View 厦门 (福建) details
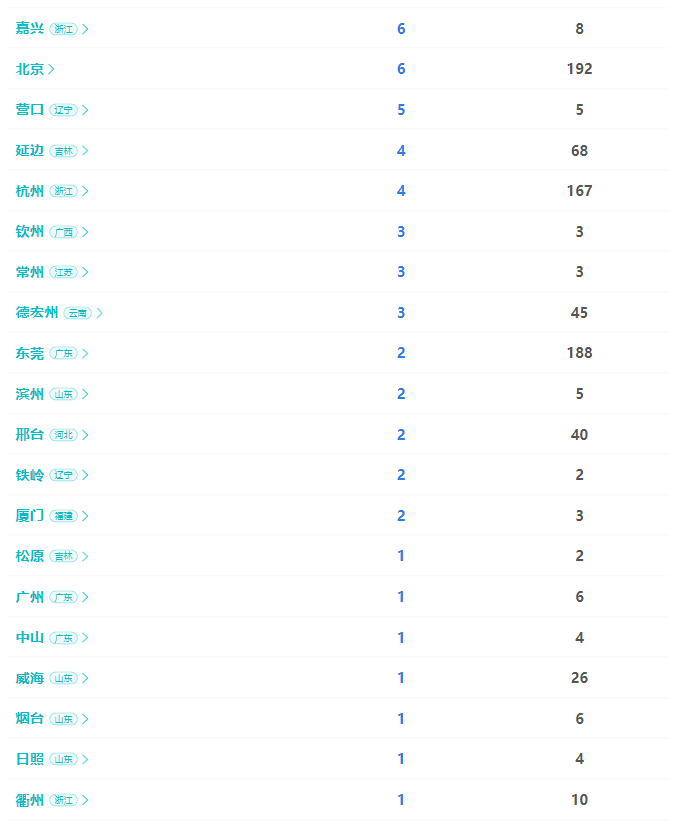This screenshot has height=824, width=673. pyautogui.click(x=30, y=516)
